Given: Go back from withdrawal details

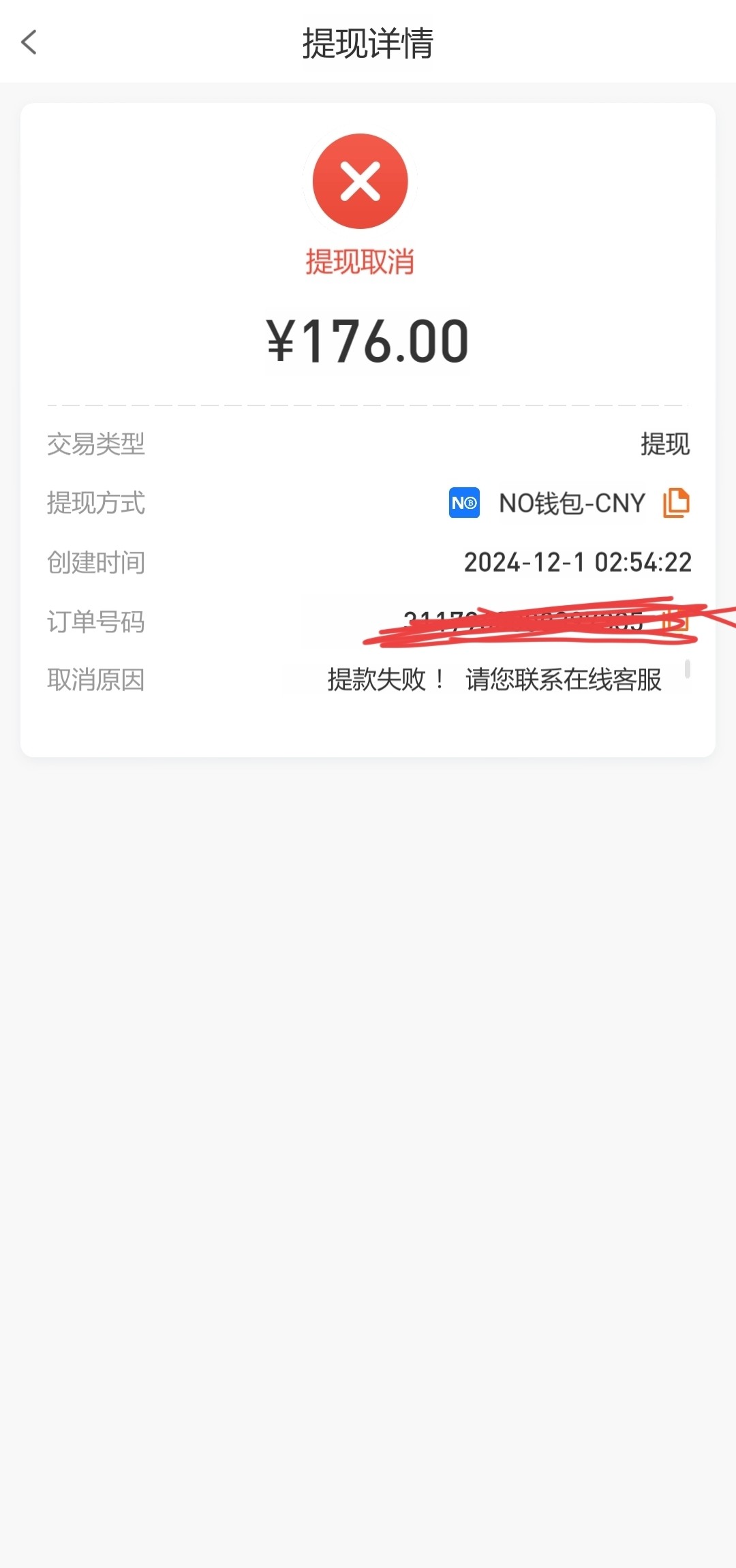Looking at the screenshot, I should pos(29,42).
